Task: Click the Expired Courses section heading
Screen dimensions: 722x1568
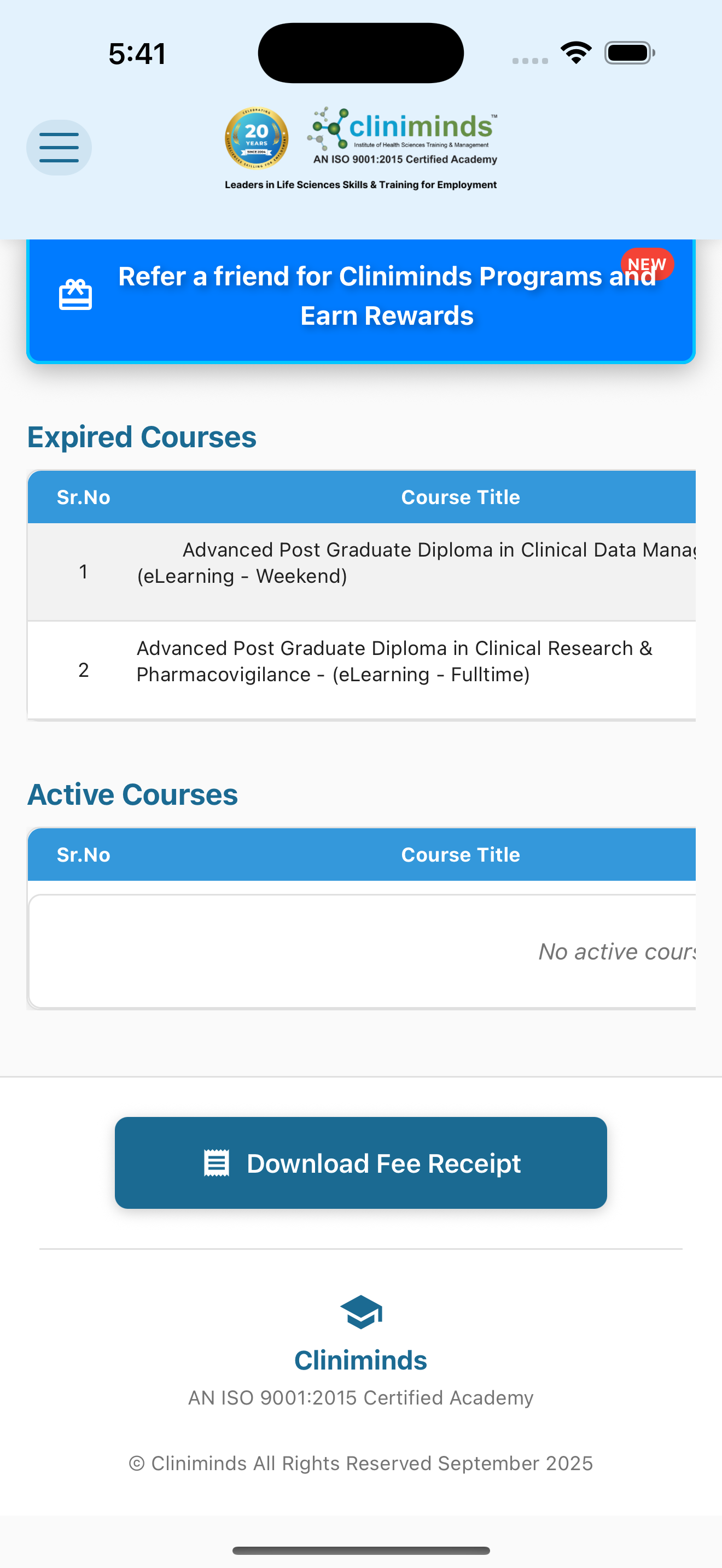Action: click(x=141, y=436)
